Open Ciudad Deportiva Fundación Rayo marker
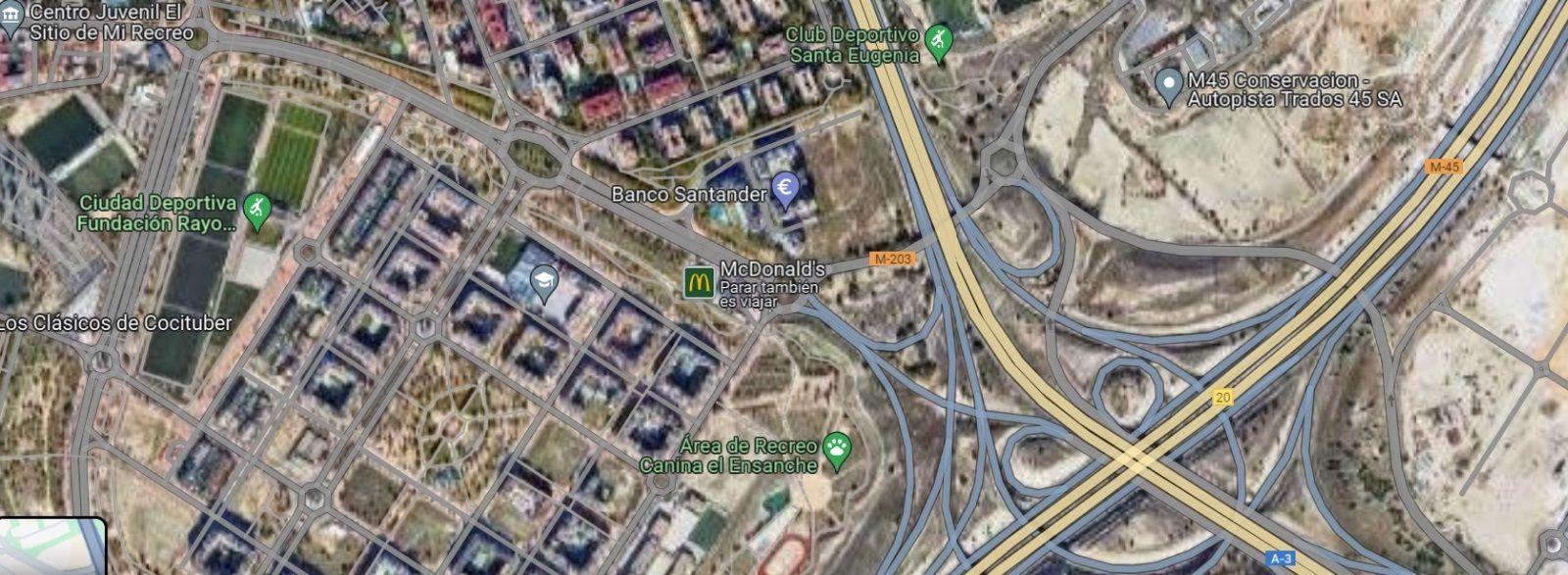Image resolution: width=1568 pixels, height=575 pixels. 257,210
